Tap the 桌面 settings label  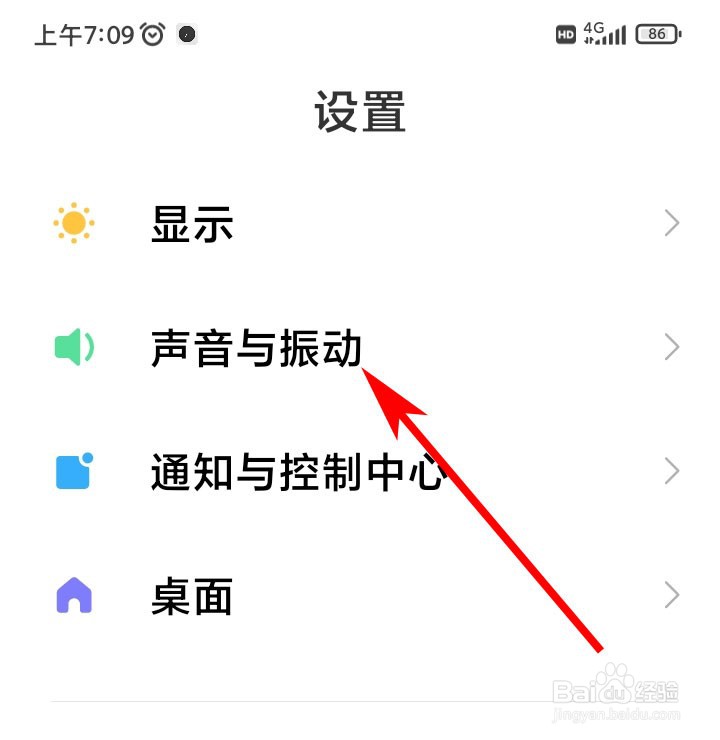[192, 595]
